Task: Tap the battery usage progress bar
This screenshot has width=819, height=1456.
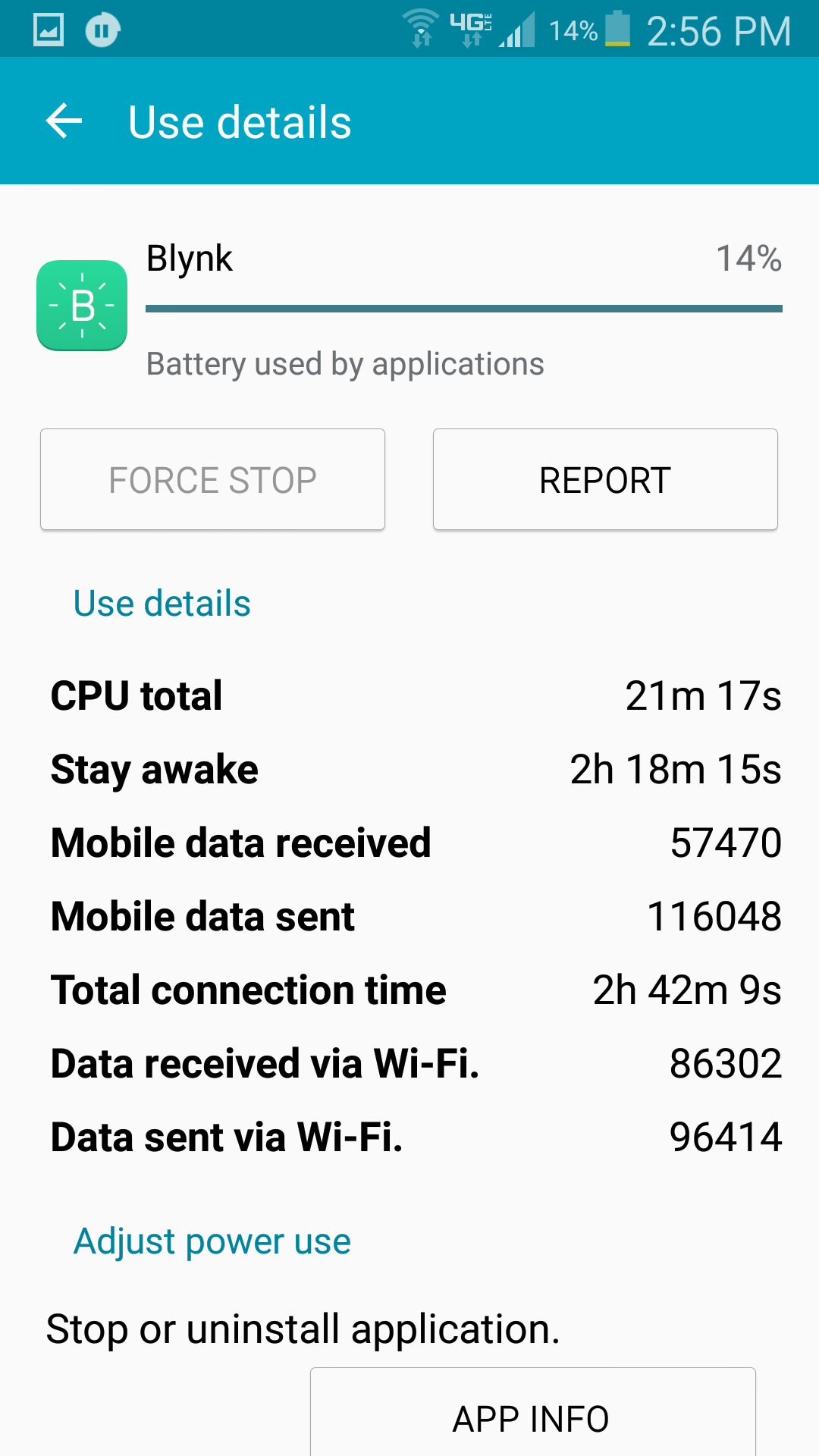Action: coord(463,307)
